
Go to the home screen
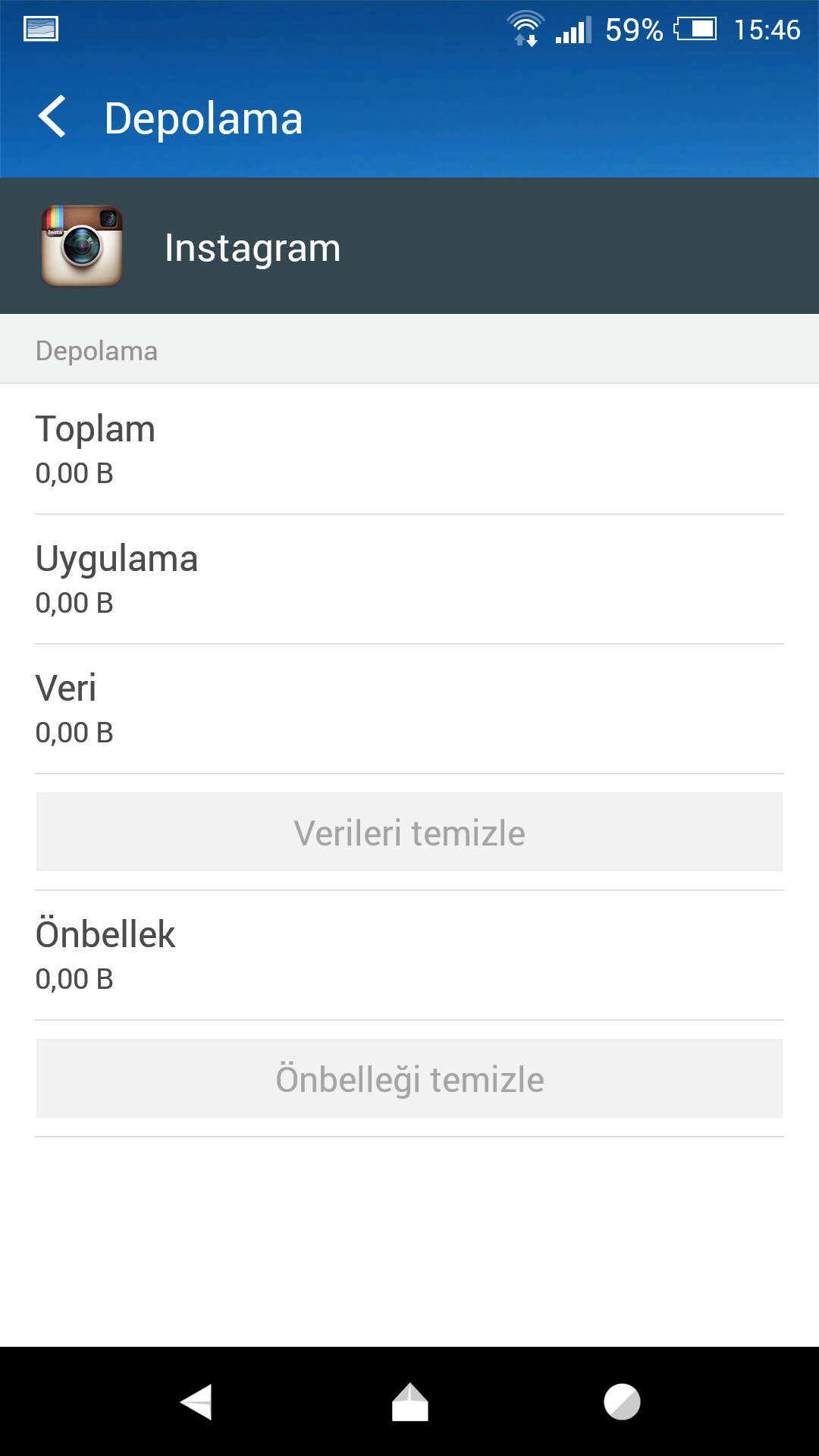409,1401
